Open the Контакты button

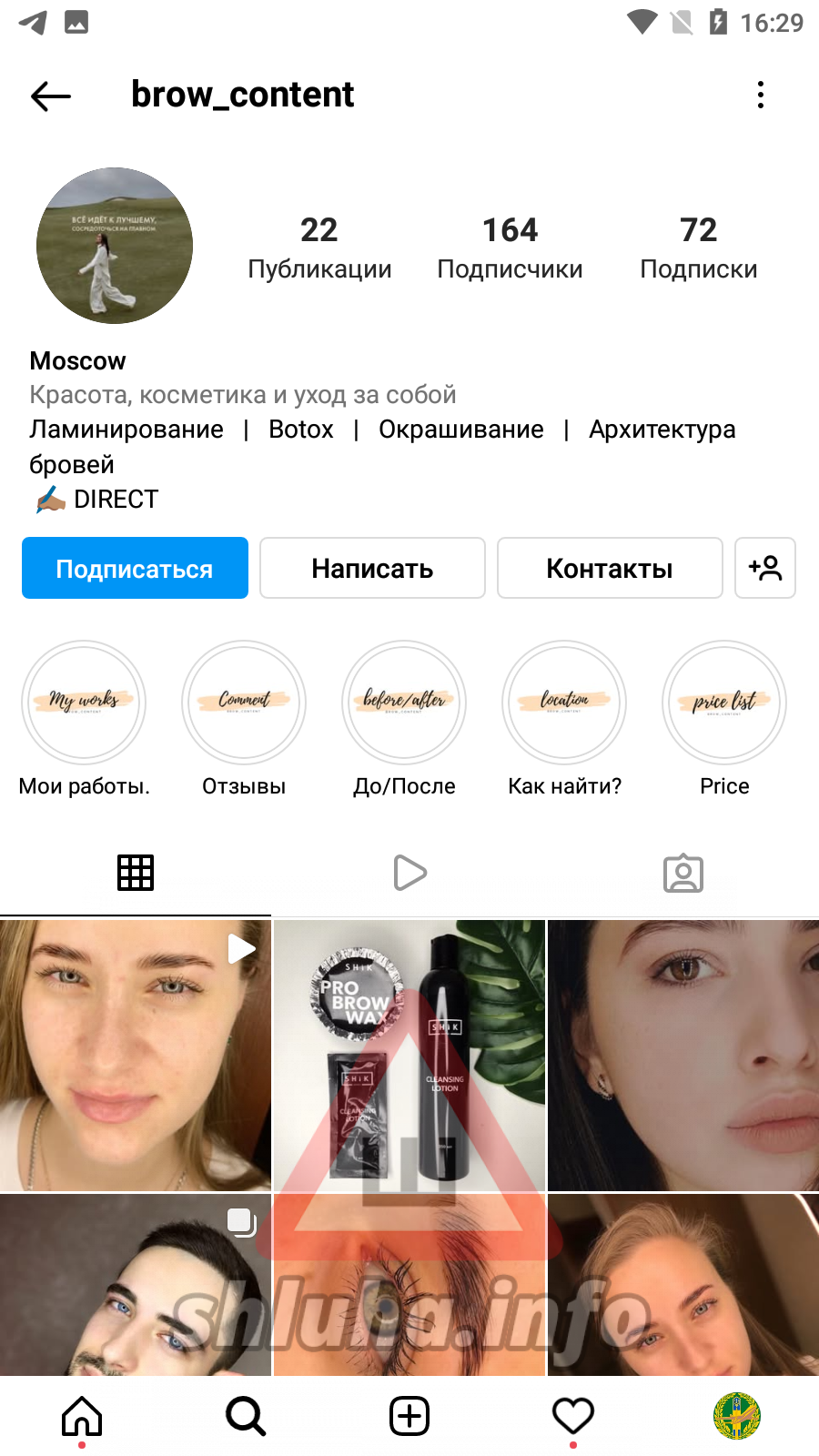tap(610, 568)
